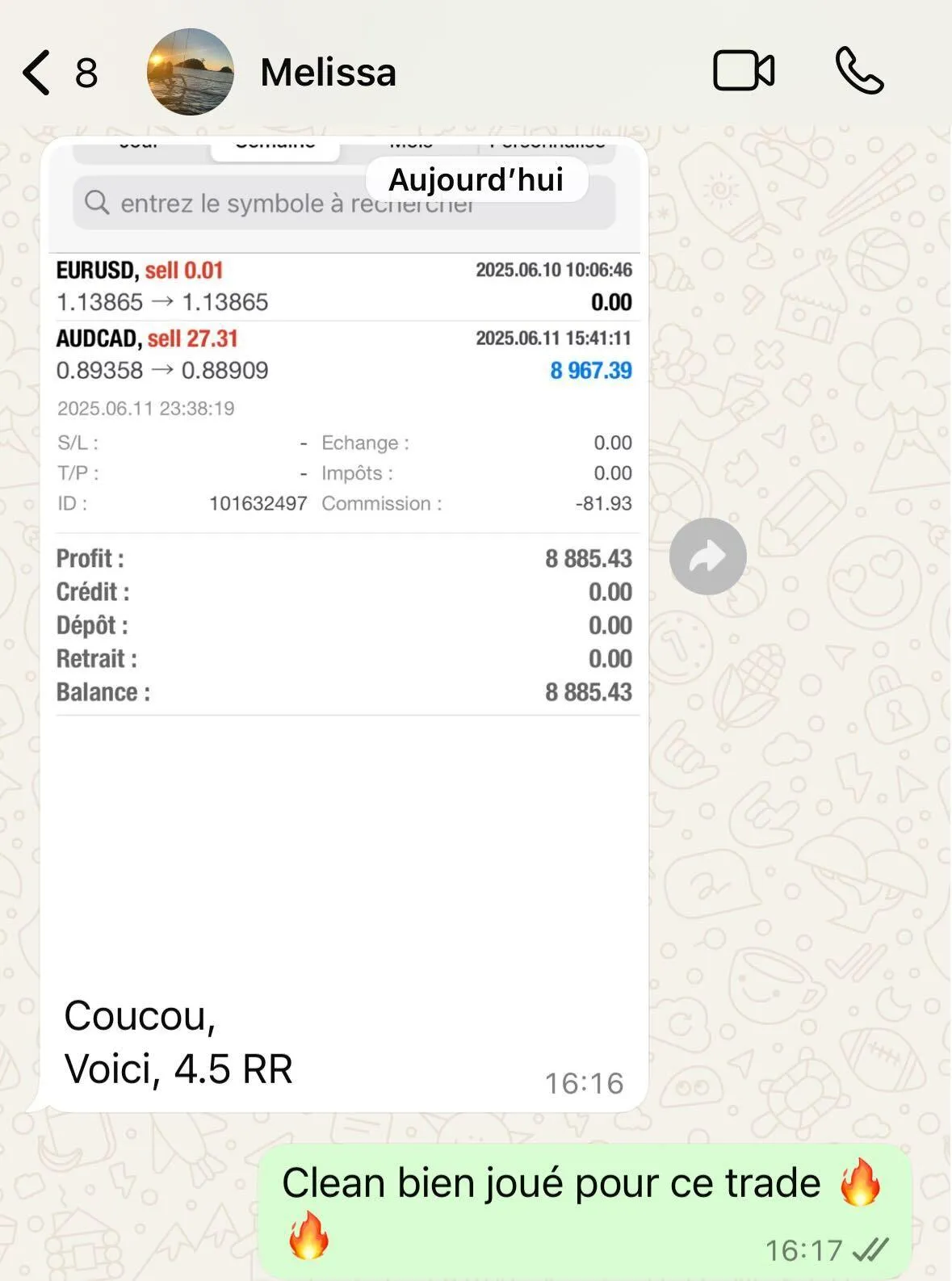The image size is (952, 1281).
Task: Open Melissa's contact profile
Action: pyautogui.click(x=327, y=73)
